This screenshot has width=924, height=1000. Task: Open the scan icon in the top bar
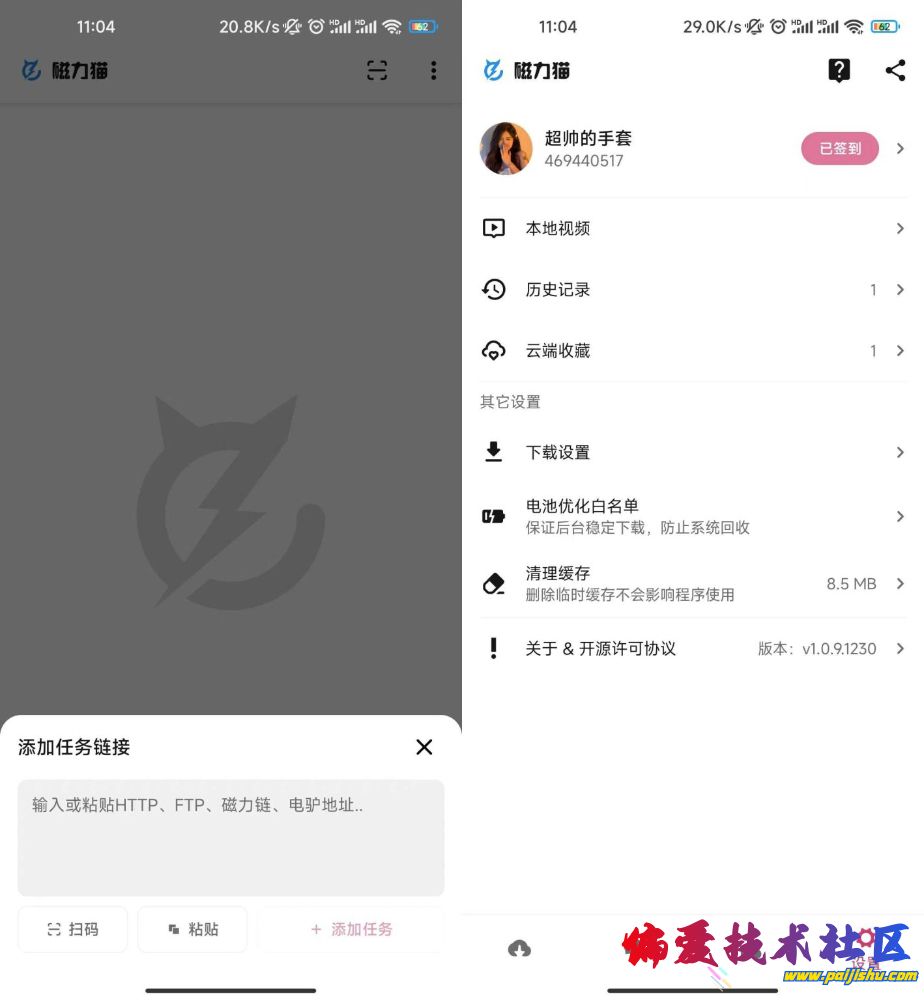[x=377, y=70]
